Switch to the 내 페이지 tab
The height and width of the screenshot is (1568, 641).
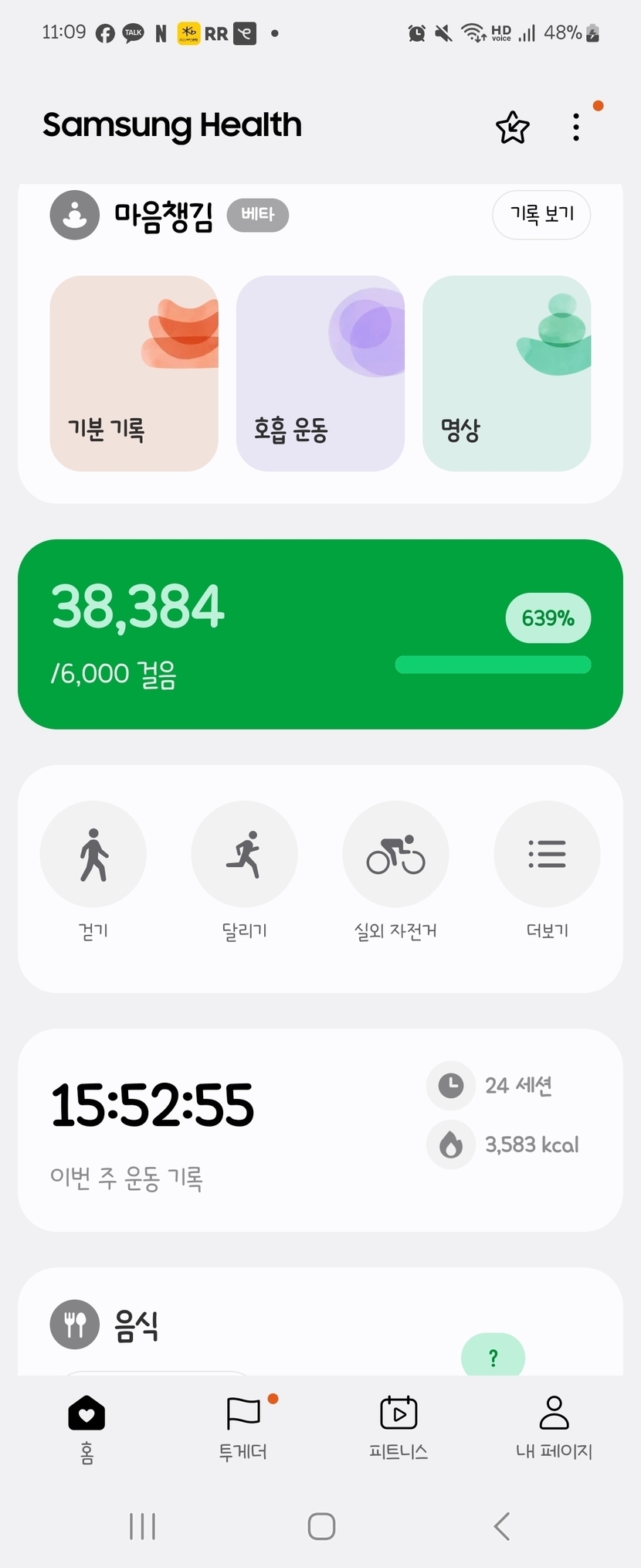coord(554,1428)
